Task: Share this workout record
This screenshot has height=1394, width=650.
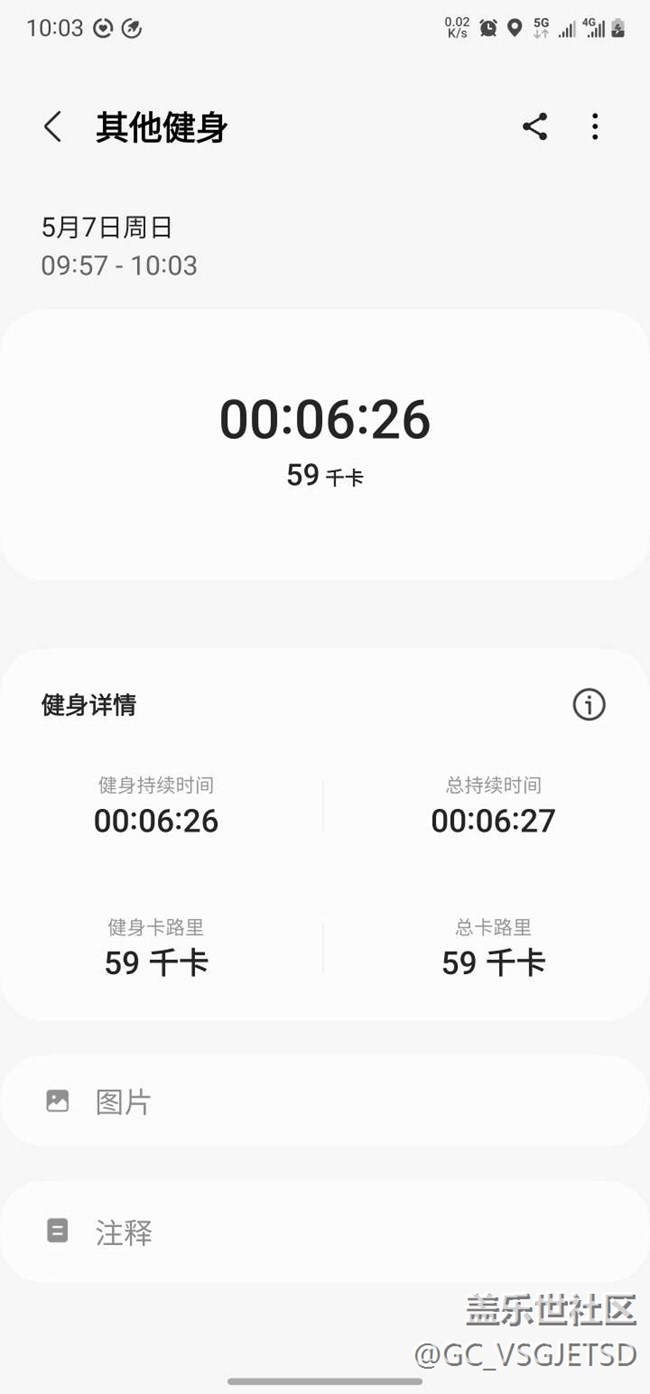Action: pyautogui.click(x=535, y=127)
